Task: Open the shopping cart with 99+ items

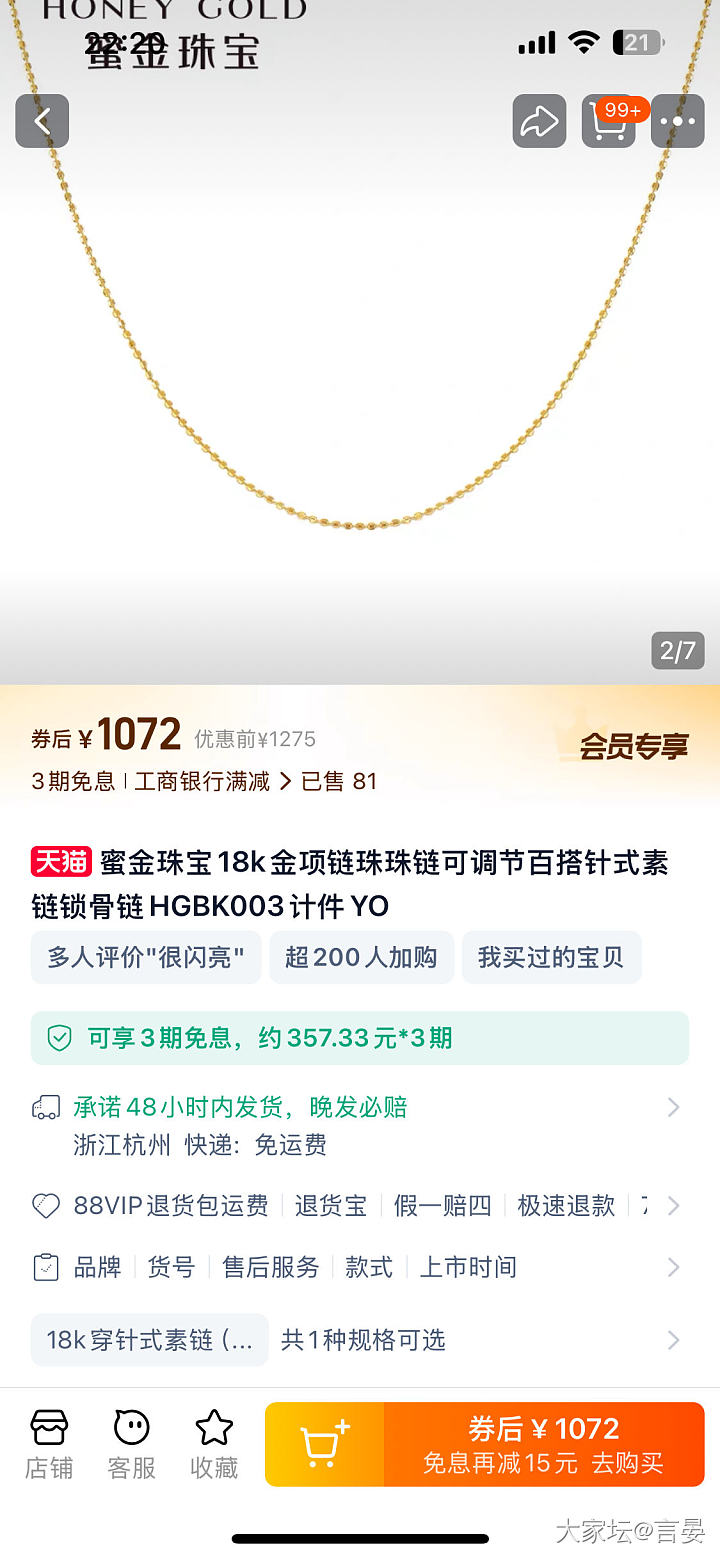Action: click(609, 122)
